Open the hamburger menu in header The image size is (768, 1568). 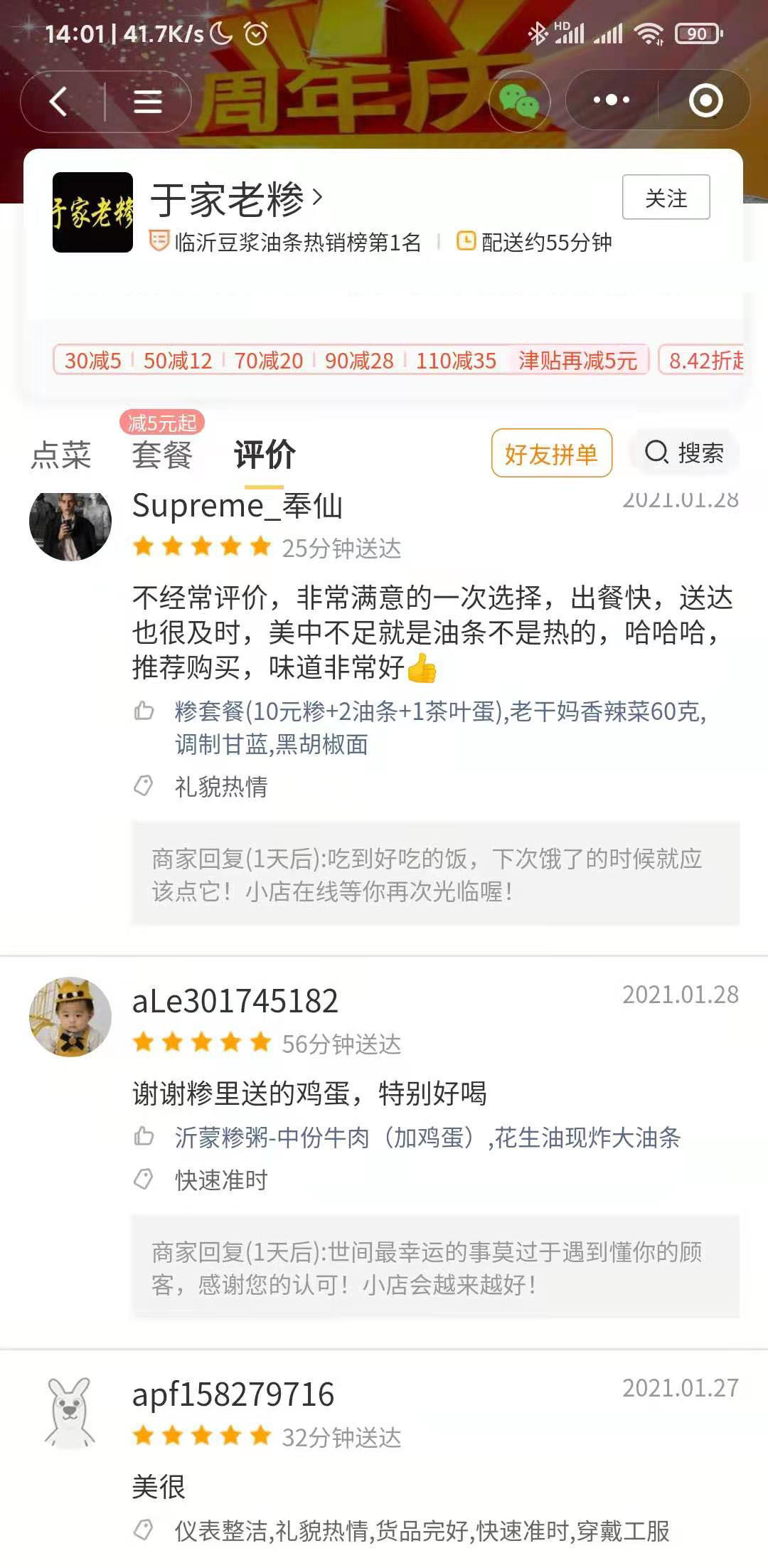pos(147,101)
